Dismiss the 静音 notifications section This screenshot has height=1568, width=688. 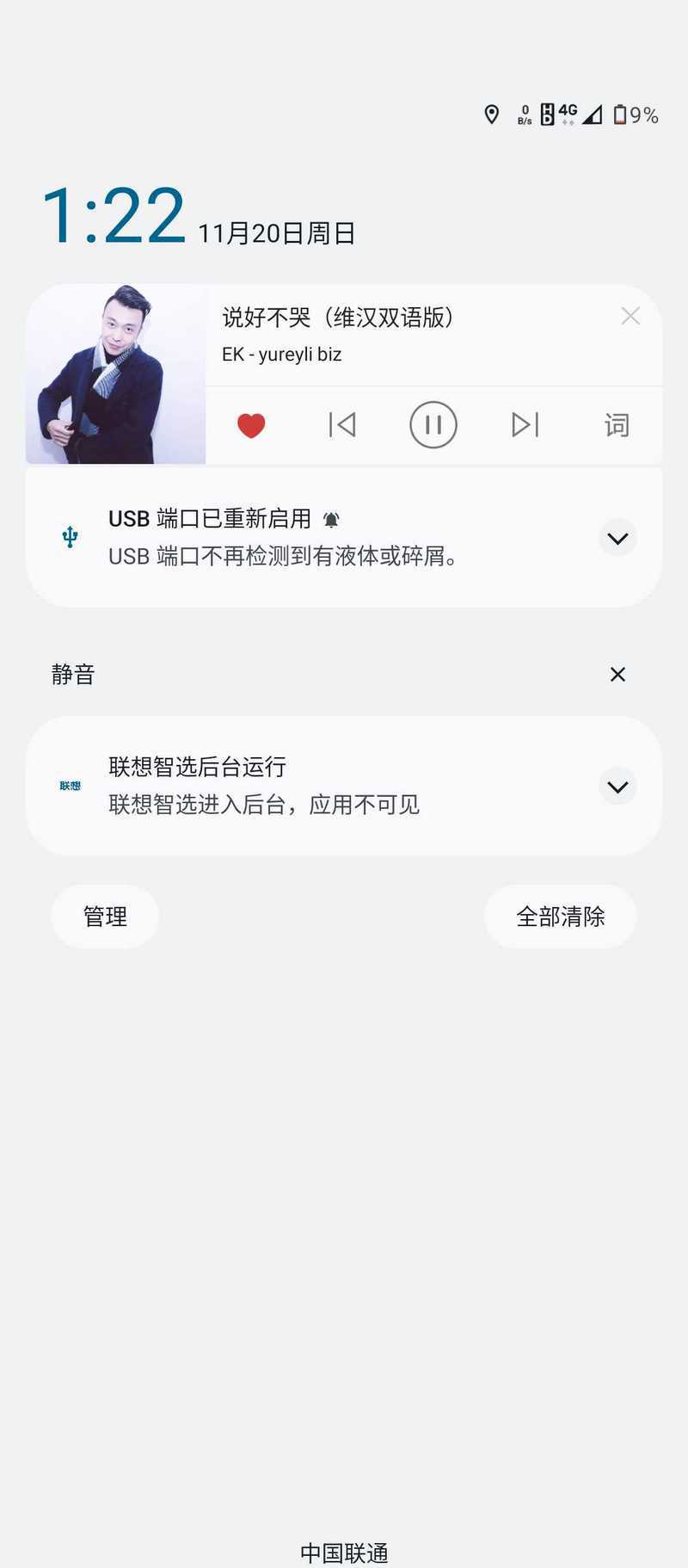(x=617, y=675)
